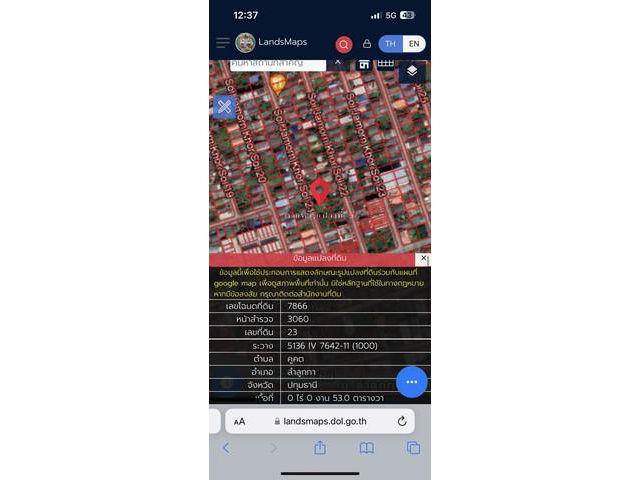Open Safari bookmarks
Viewport: 640px width, 480px height.
coord(366,448)
